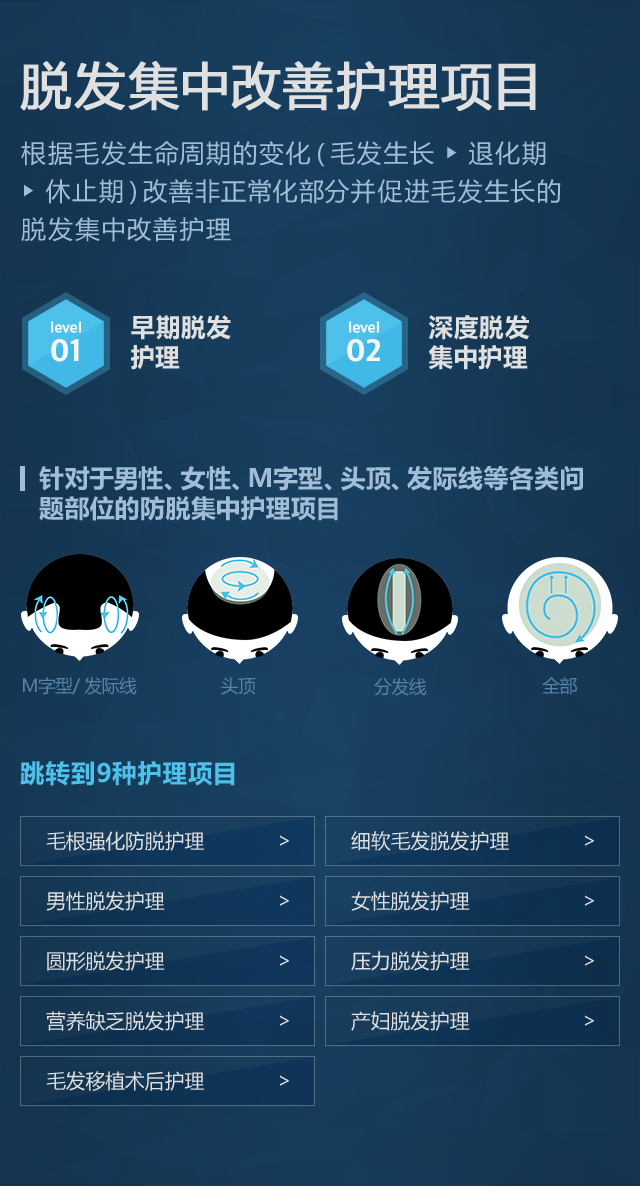The image size is (640, 1186).
Task: Open 毛发移植术后护理 program
Action: pos(167,1081)
